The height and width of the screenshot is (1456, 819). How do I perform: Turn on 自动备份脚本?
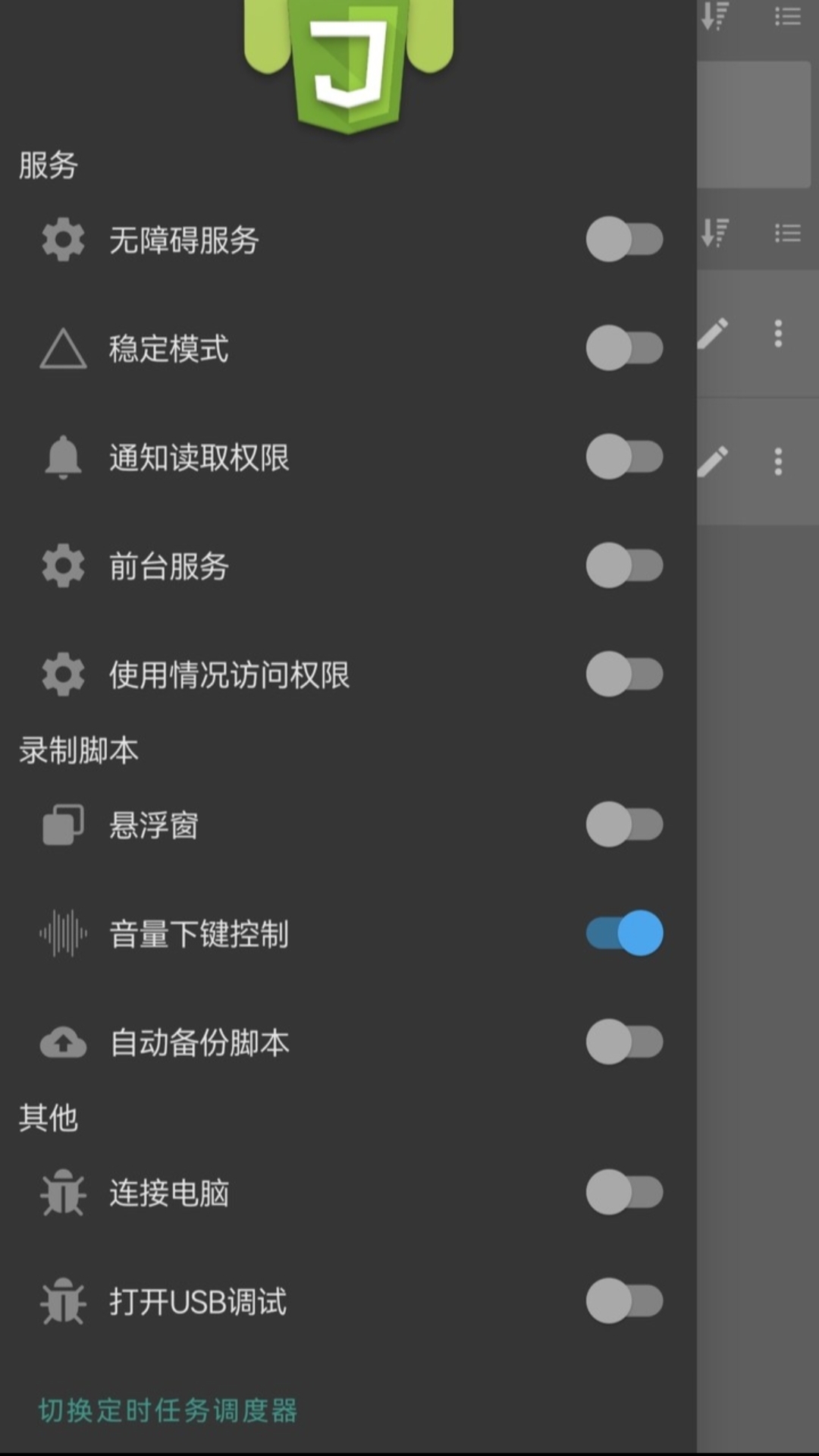click(624, 1042)
